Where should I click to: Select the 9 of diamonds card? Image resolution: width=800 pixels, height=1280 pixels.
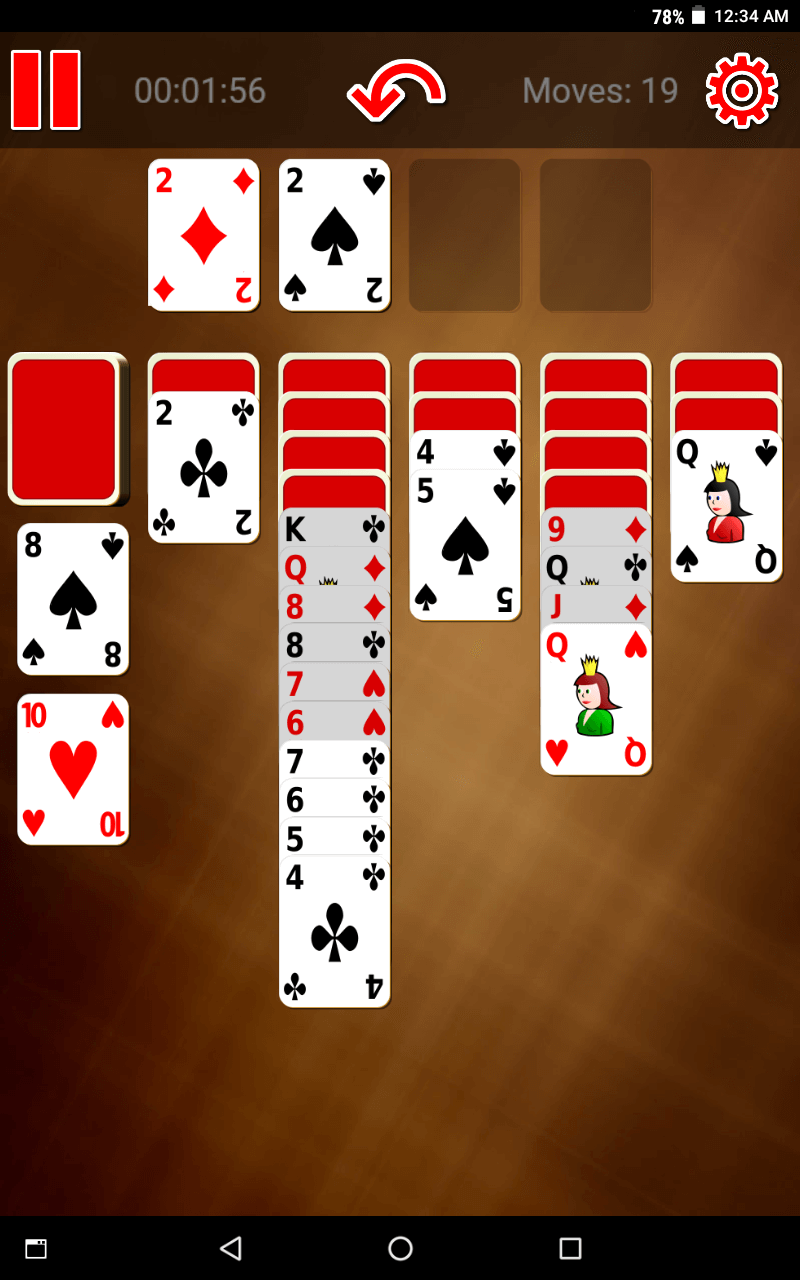click(596, 528)
